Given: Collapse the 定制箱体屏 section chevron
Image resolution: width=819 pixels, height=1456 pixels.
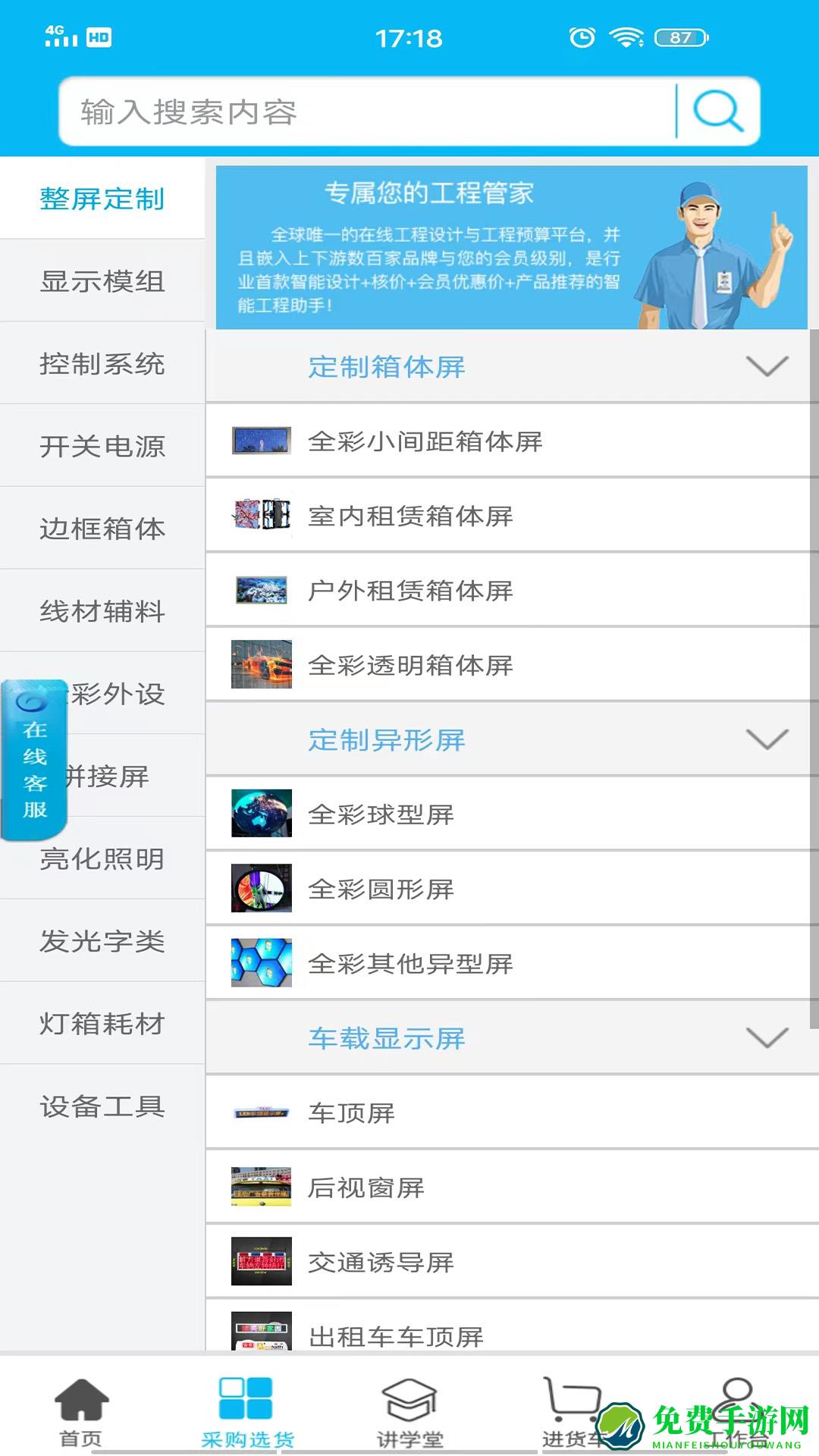Looking at the screenshot, I should pos(766,366).
